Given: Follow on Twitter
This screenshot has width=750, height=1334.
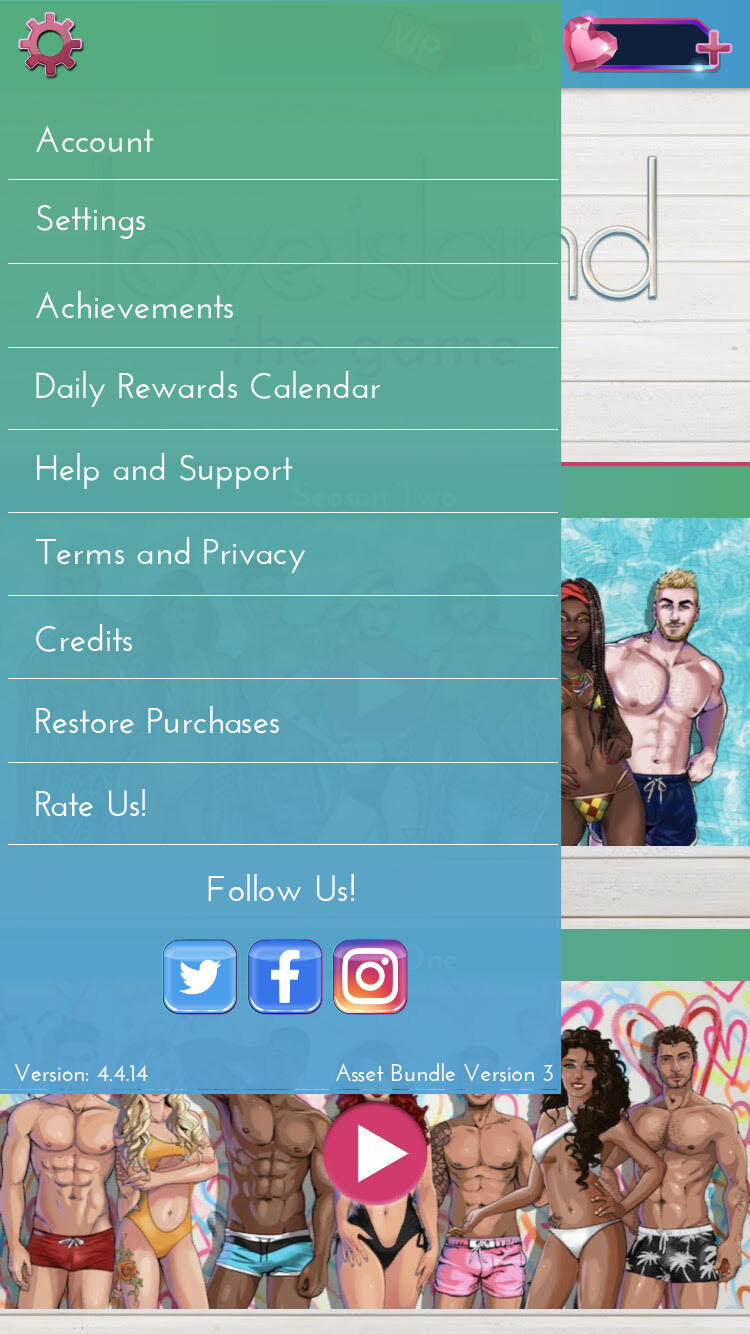Looking at the screenshot, I should [200, 977].
